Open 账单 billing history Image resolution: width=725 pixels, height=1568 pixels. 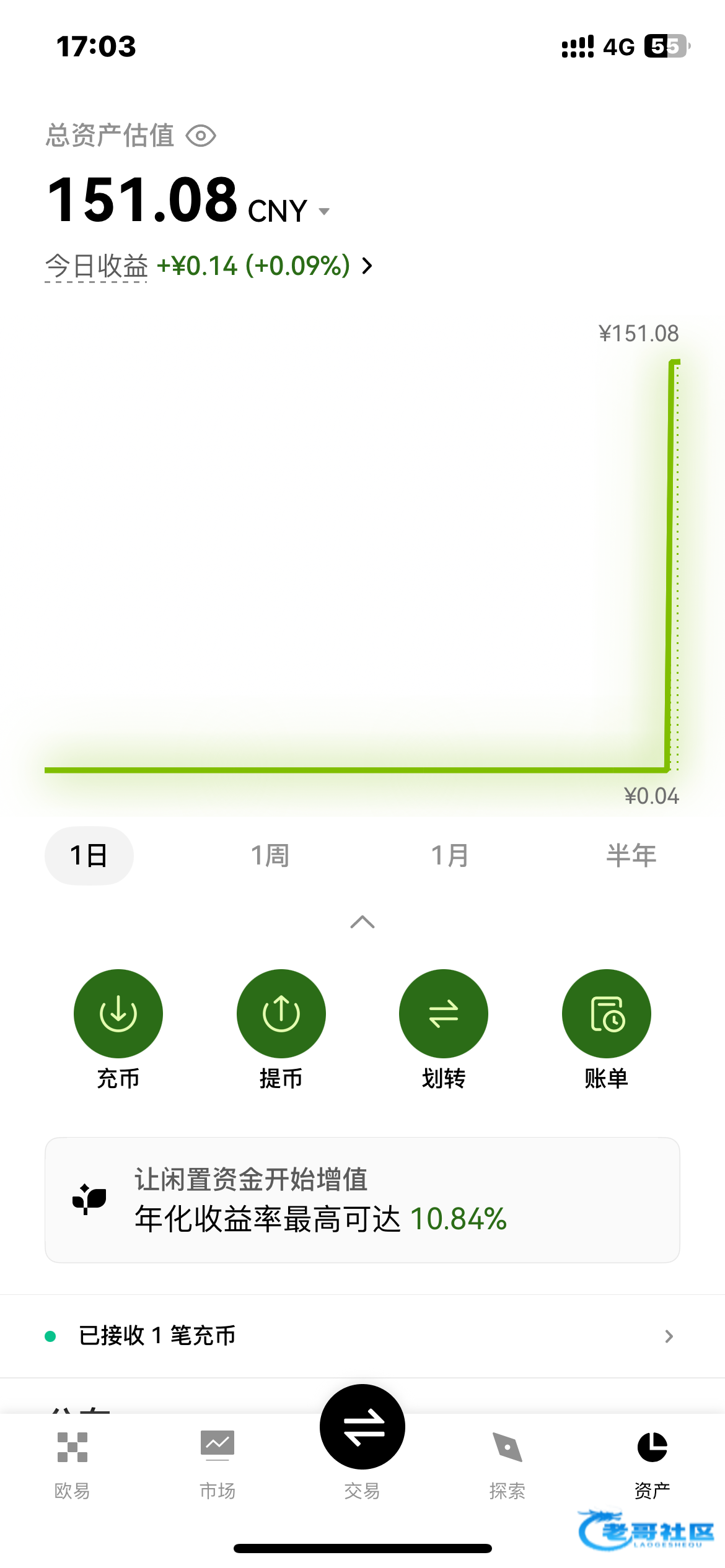click(607, 1029)
